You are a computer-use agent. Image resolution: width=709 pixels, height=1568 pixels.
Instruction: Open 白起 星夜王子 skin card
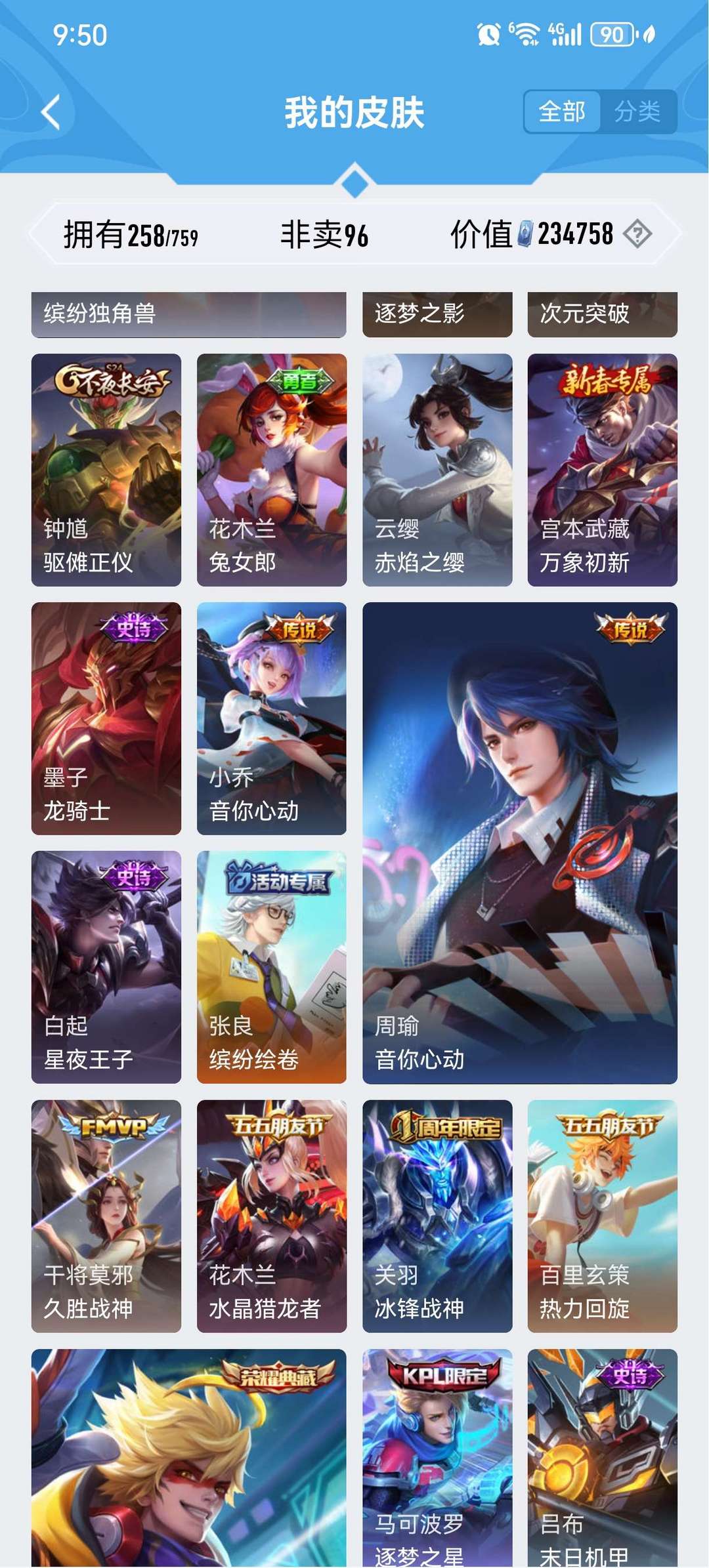[106, 967]
